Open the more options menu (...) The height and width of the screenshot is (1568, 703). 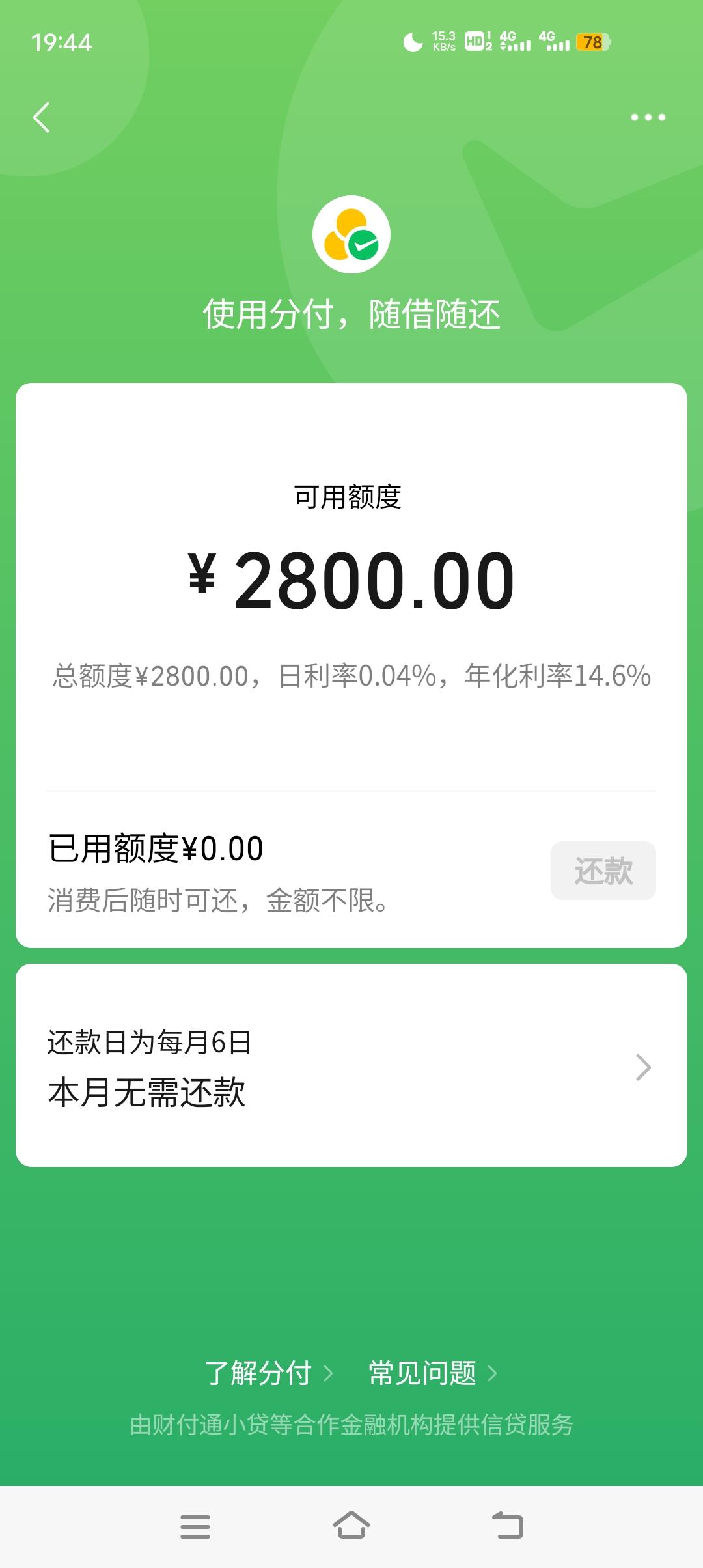[648, 117]
